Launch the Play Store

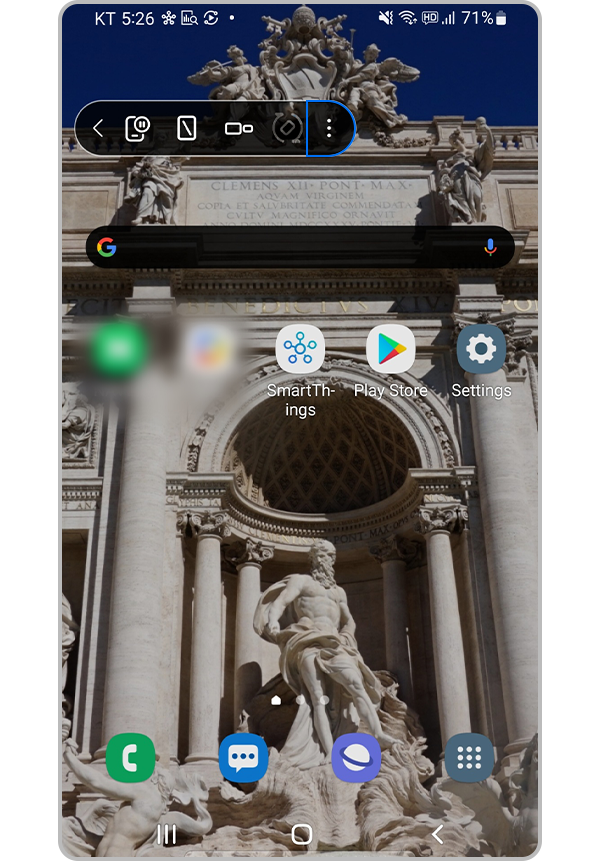pyautogui.click(x=390, y=350)
